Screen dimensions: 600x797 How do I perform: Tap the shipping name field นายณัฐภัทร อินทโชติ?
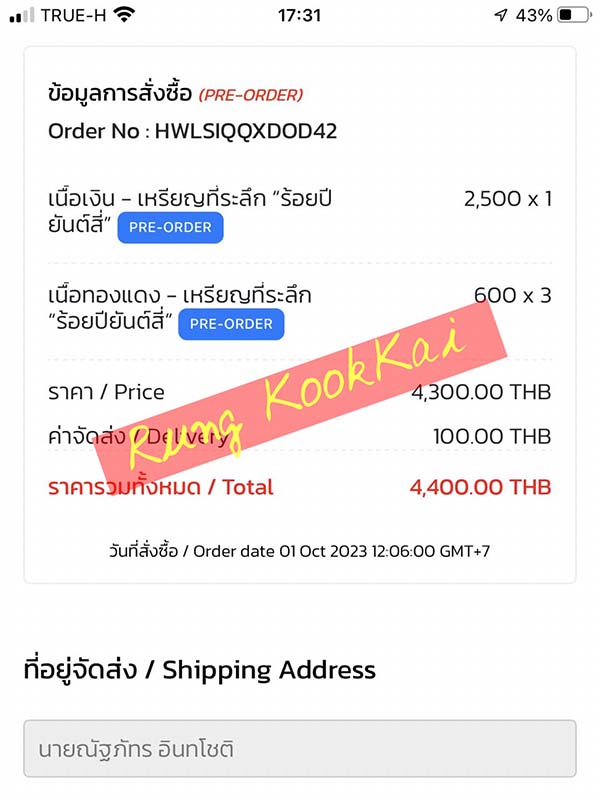click(x=300, y=748)
